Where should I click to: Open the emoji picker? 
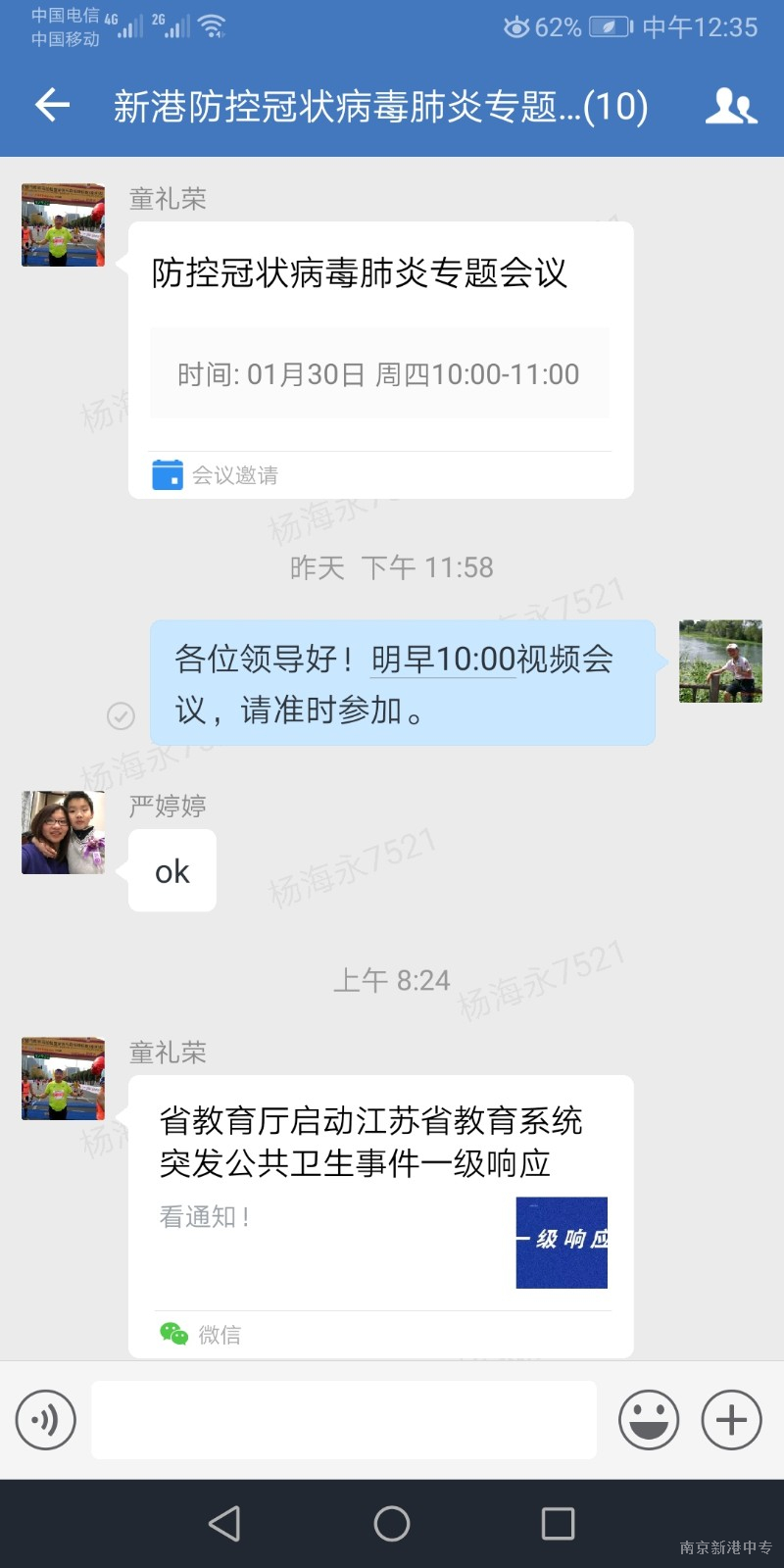point(648,1419)
